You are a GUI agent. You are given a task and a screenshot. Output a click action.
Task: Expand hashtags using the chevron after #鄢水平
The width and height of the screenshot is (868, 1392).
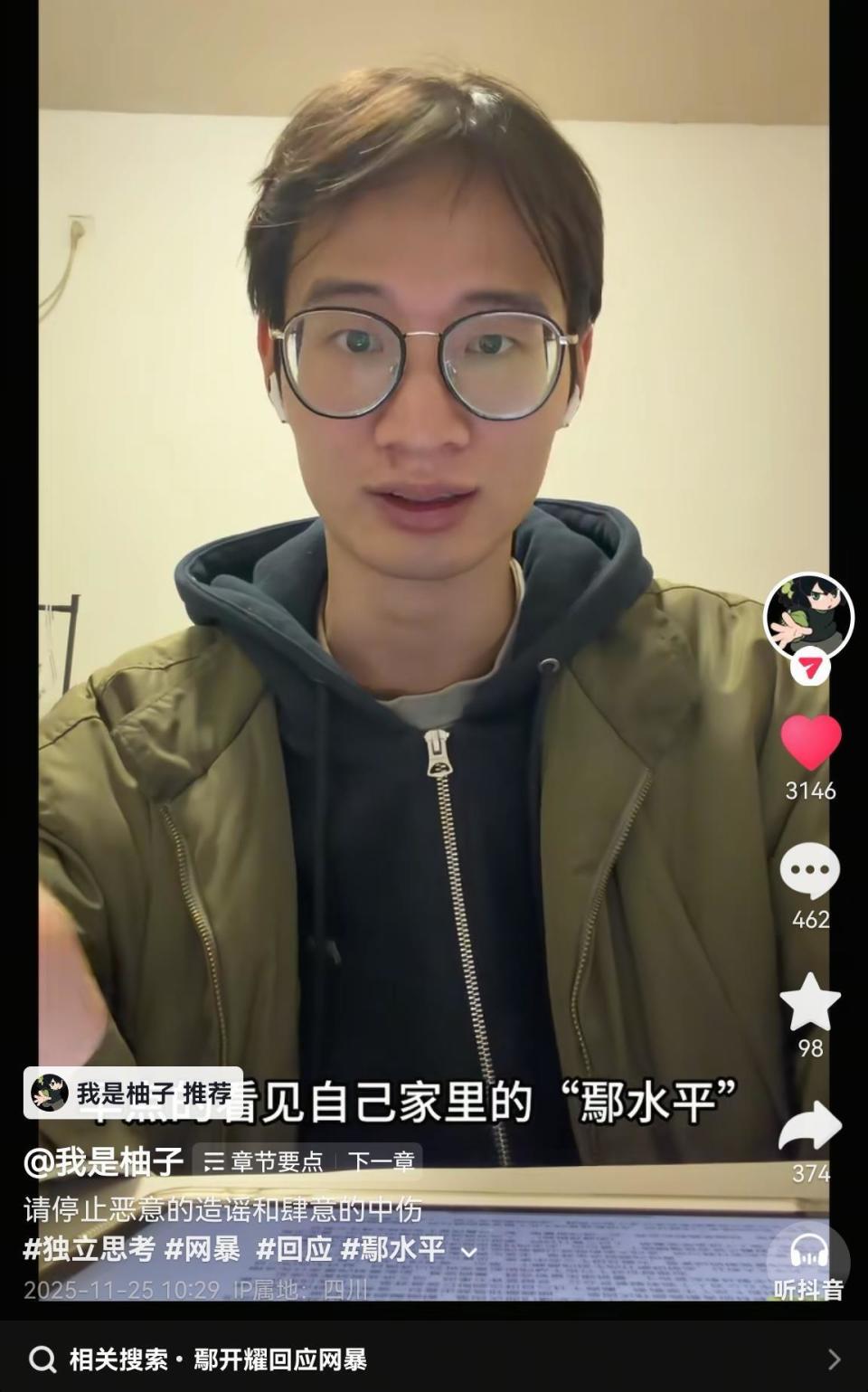click(467, 1254)
